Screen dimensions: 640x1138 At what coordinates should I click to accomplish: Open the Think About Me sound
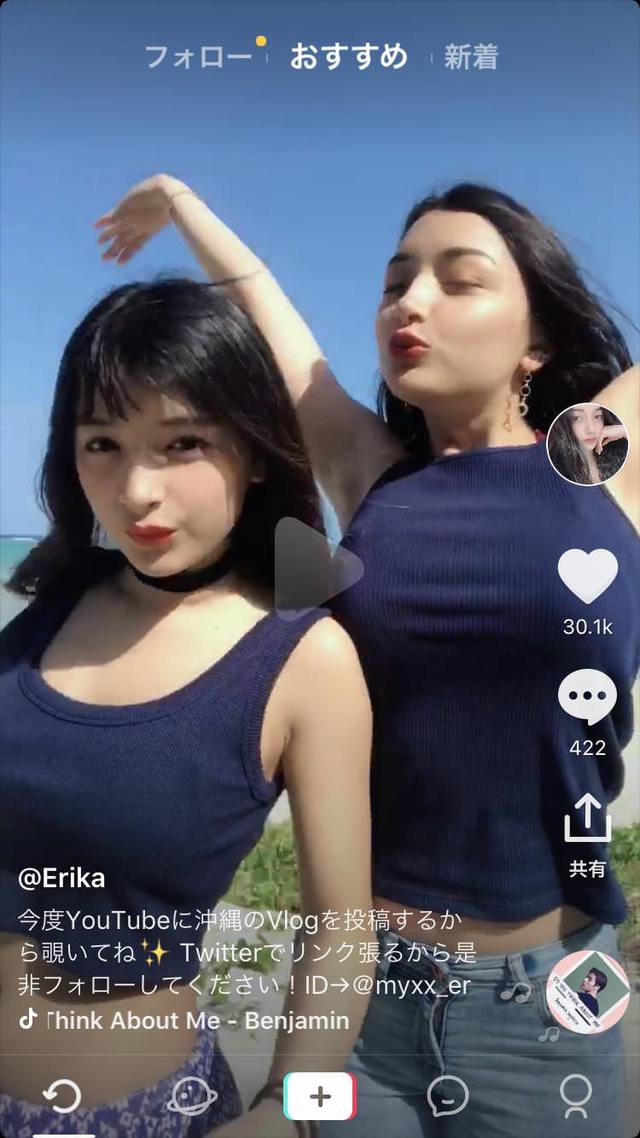[184, 1020]
